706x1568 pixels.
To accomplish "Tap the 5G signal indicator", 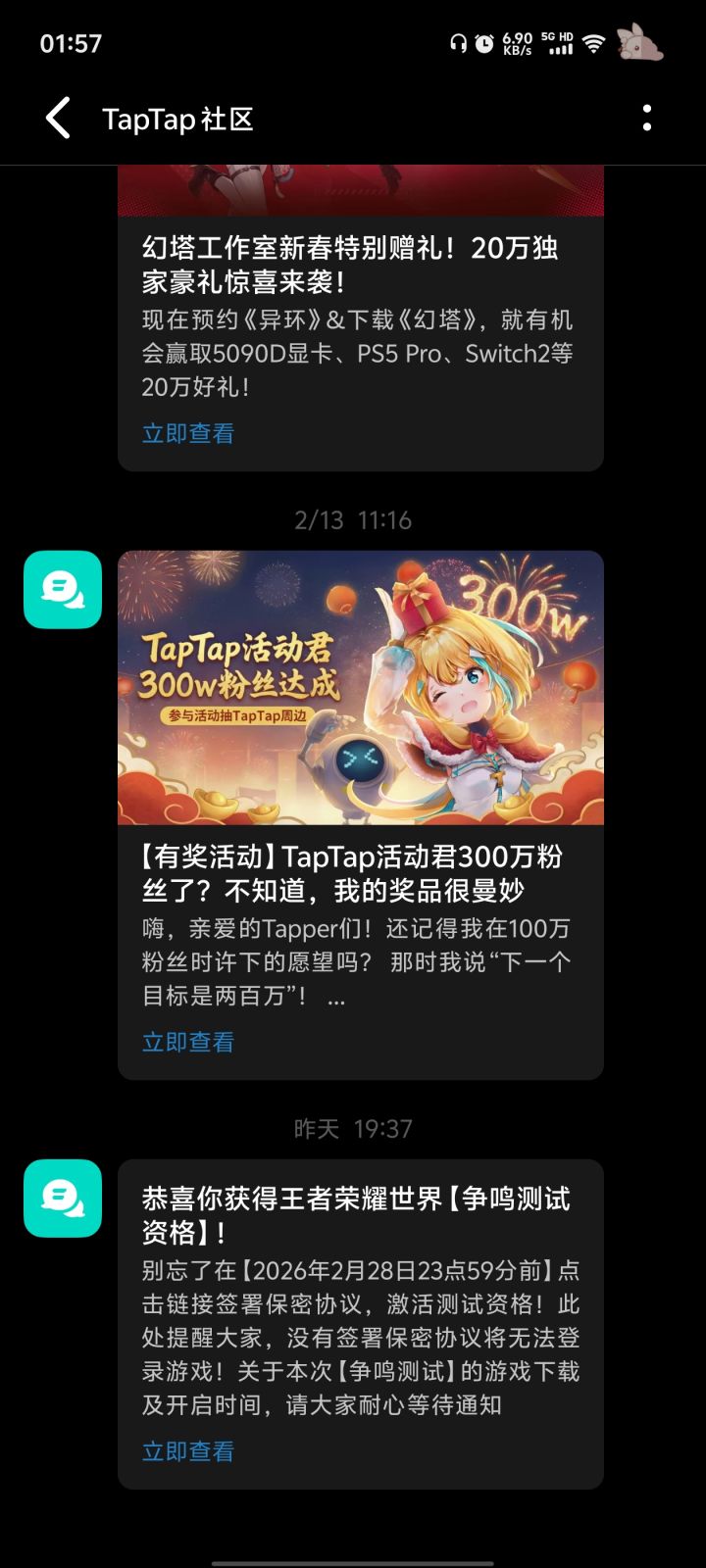I will pos(555,43).
